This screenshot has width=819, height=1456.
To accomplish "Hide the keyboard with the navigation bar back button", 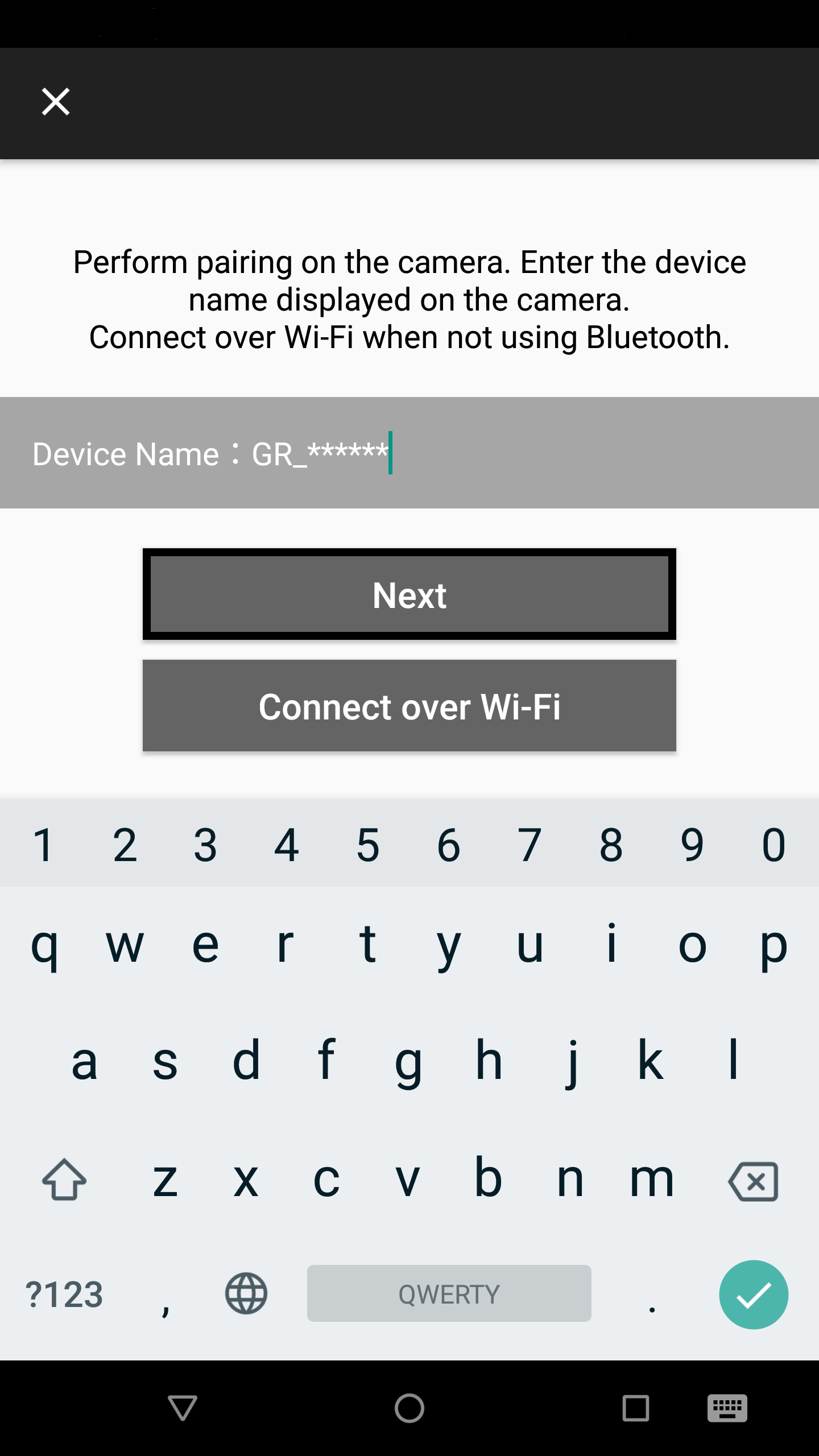I will [183, 1408].
